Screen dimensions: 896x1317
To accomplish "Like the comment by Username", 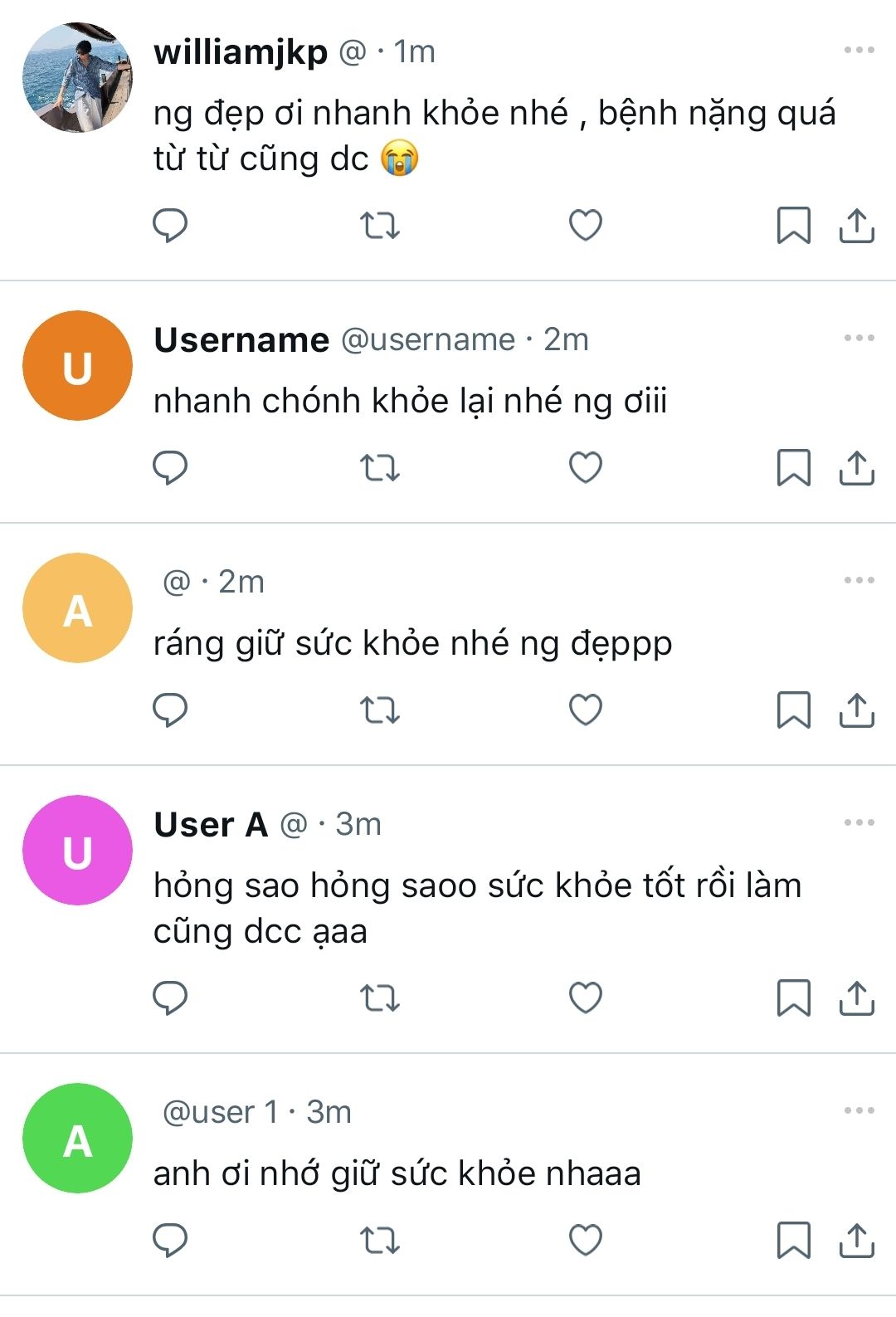I will [x=585, y=468].
